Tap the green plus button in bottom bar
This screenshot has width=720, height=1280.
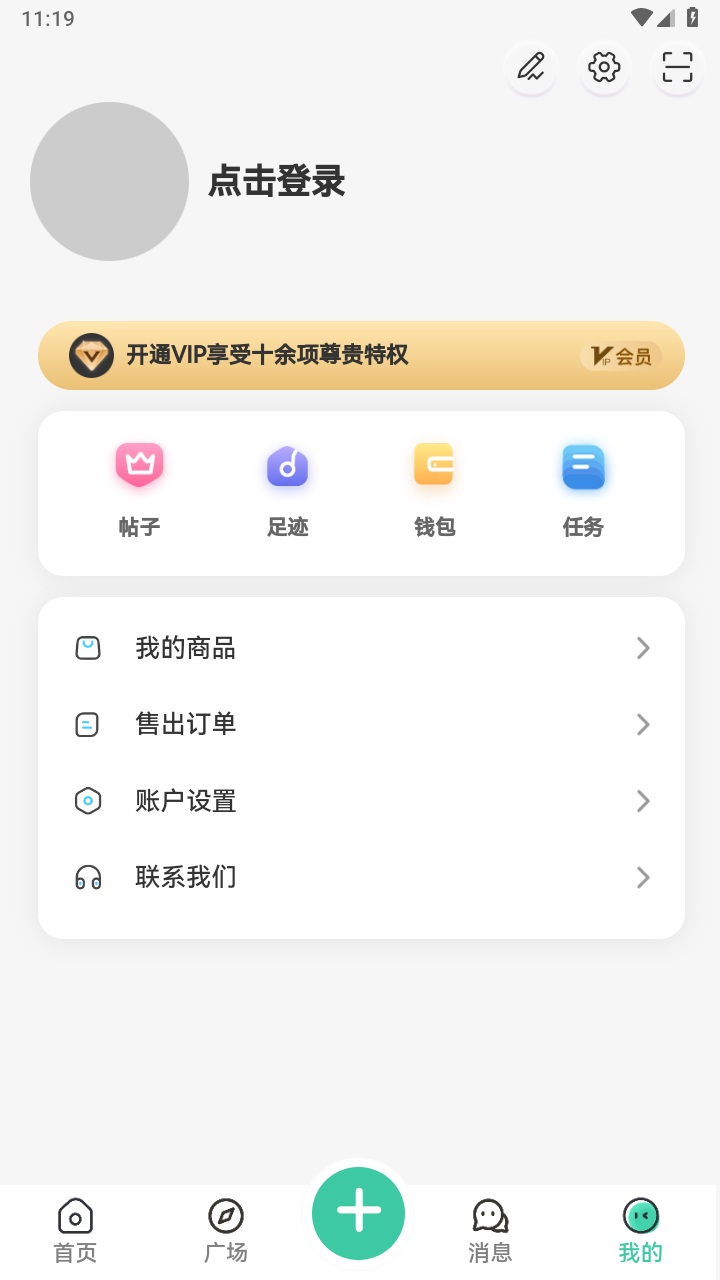click(x=358, y=1213)
